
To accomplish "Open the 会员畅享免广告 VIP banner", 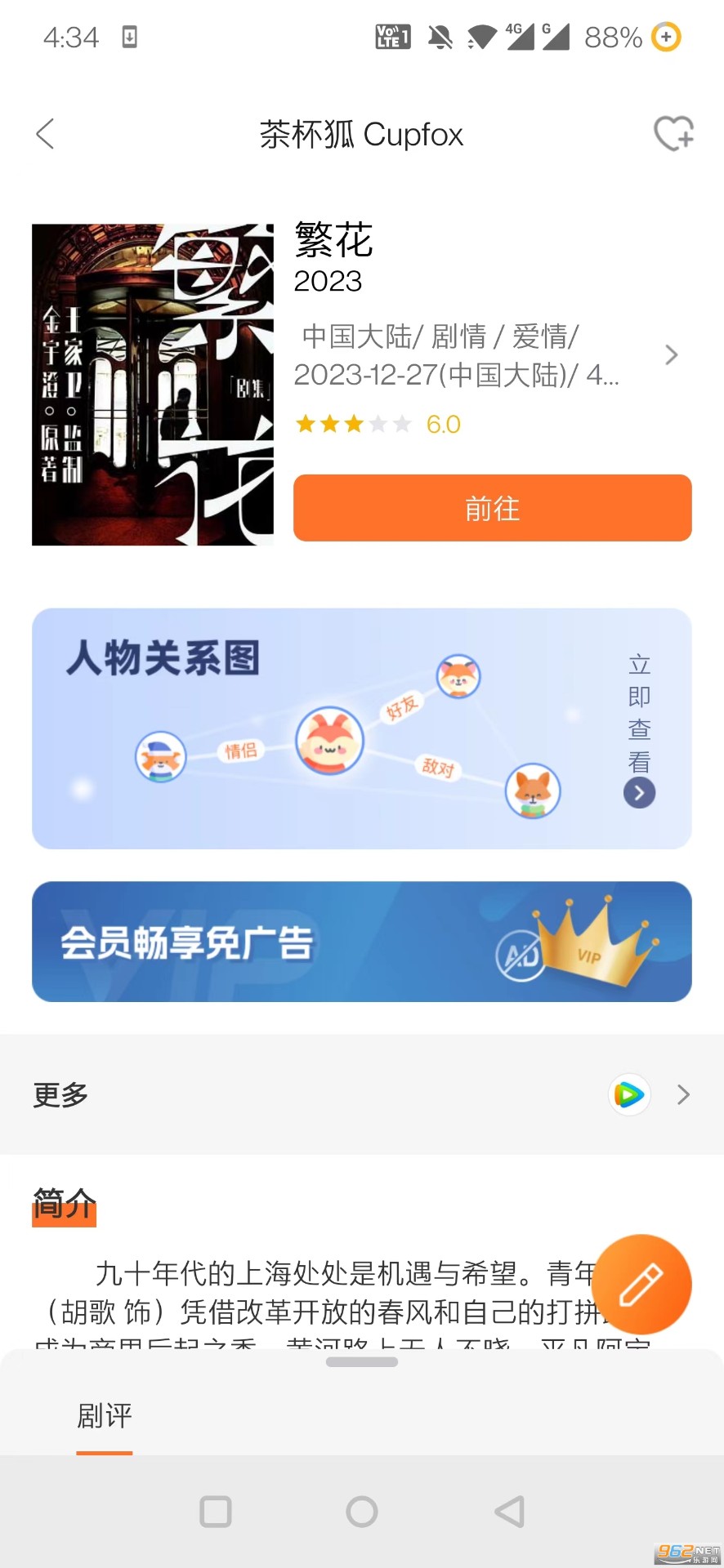I will [x=361, y=942].
